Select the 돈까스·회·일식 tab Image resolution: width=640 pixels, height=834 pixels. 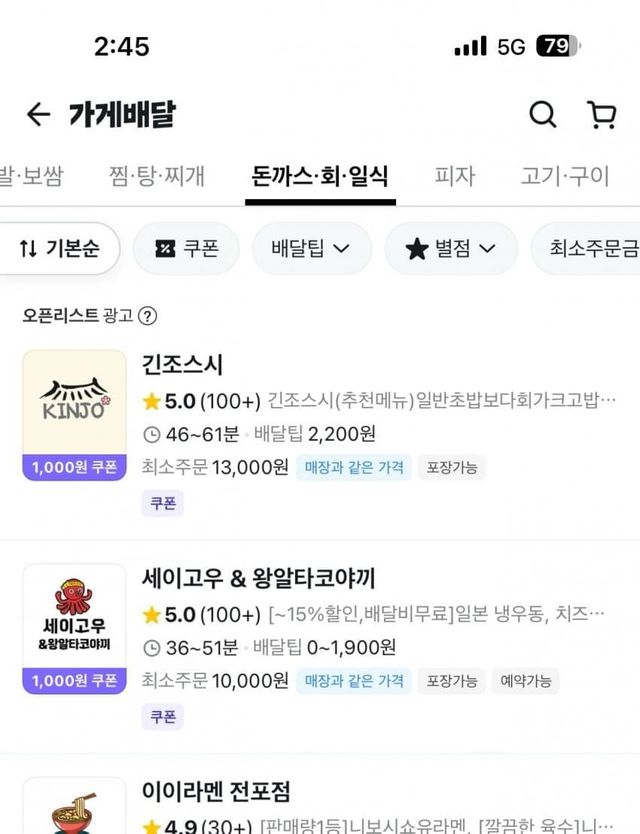[x=320, y=177]
